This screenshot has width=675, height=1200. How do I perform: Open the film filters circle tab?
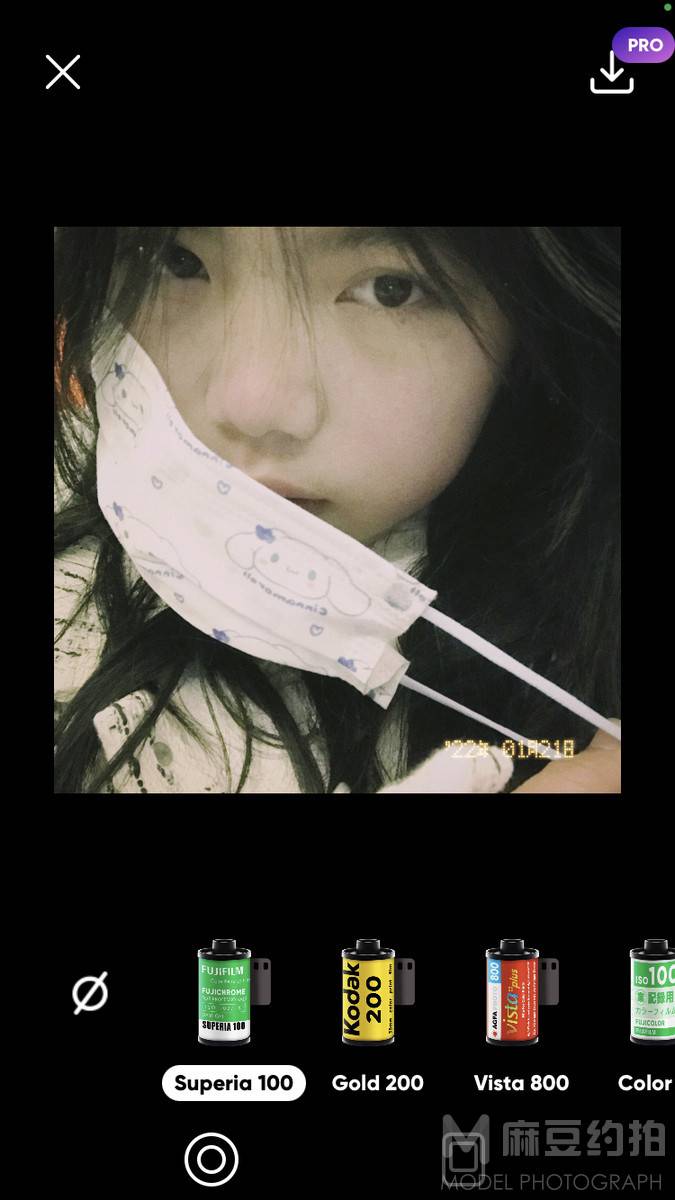211,1159
